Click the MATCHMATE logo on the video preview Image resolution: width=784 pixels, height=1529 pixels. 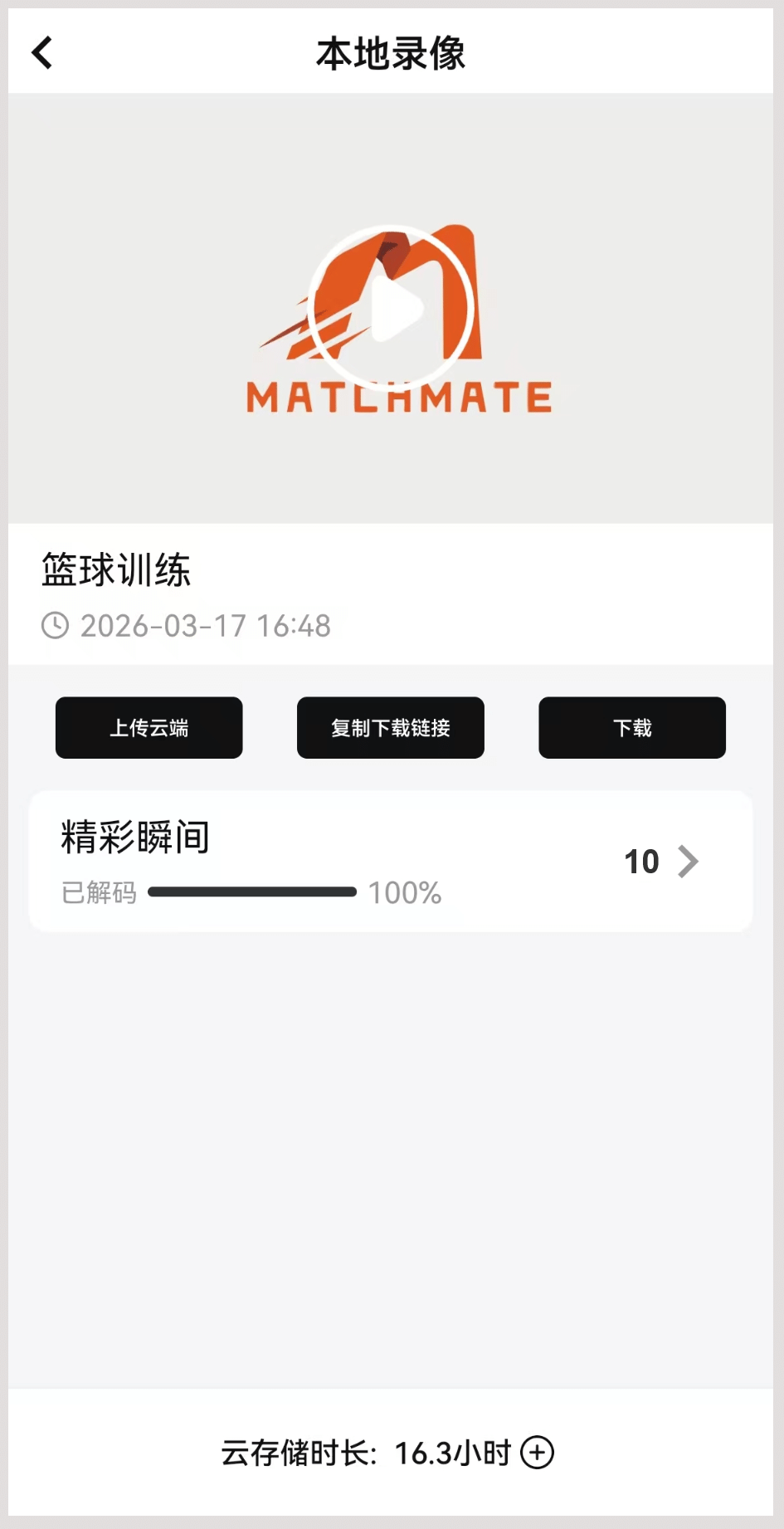click(397, 396)
